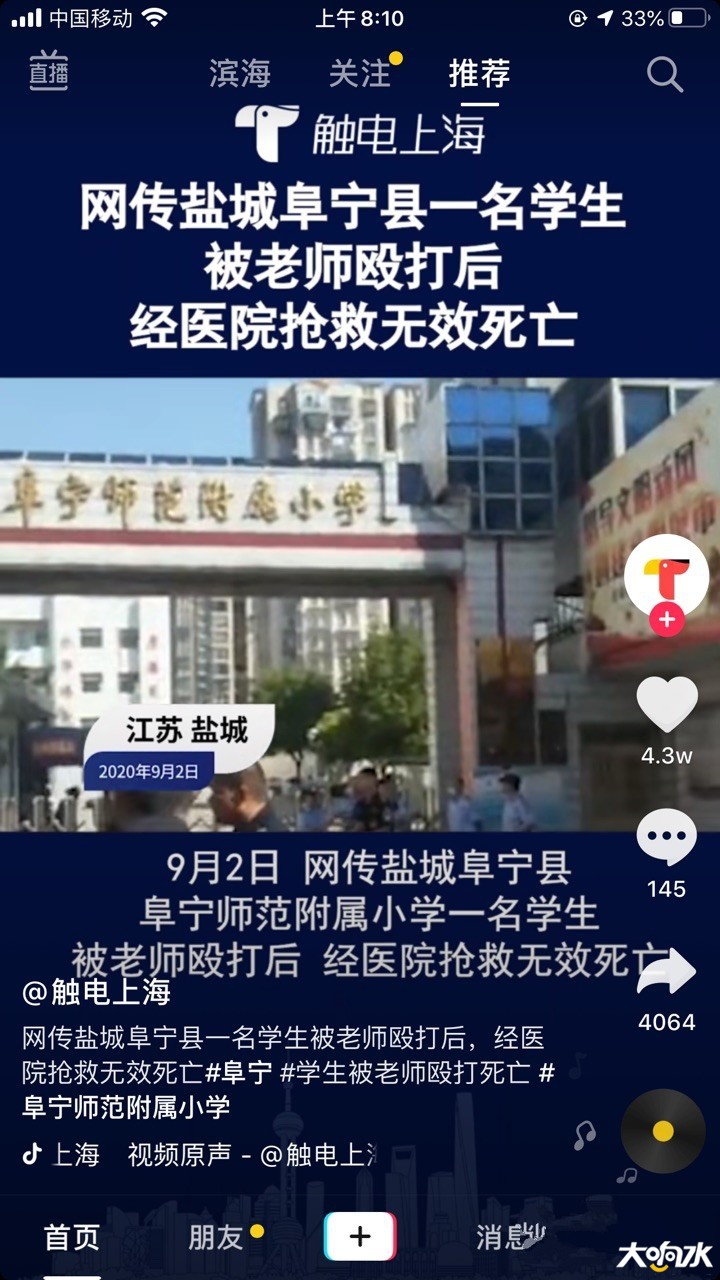
Task: Open the spinning music disc
Action: pyautogui.click(x=663, y=1131)
